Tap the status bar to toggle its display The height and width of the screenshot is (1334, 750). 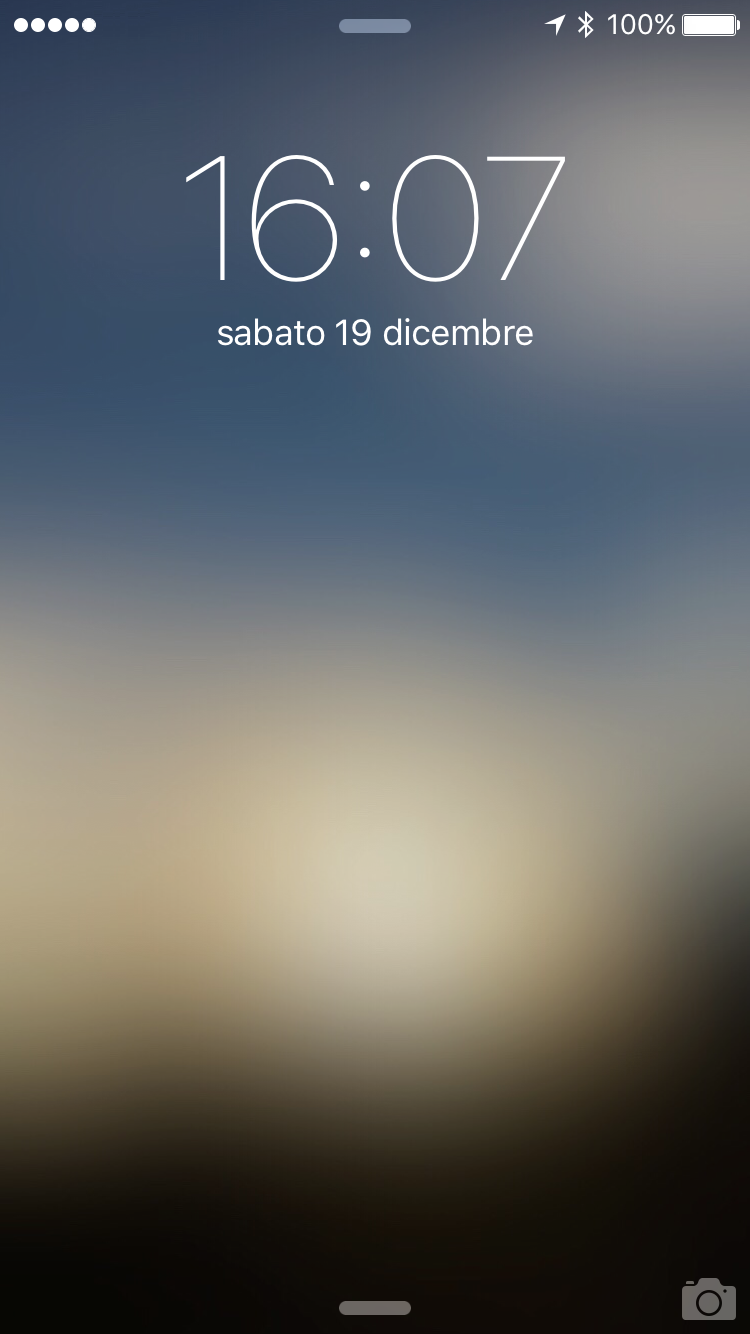coord(374,25)
